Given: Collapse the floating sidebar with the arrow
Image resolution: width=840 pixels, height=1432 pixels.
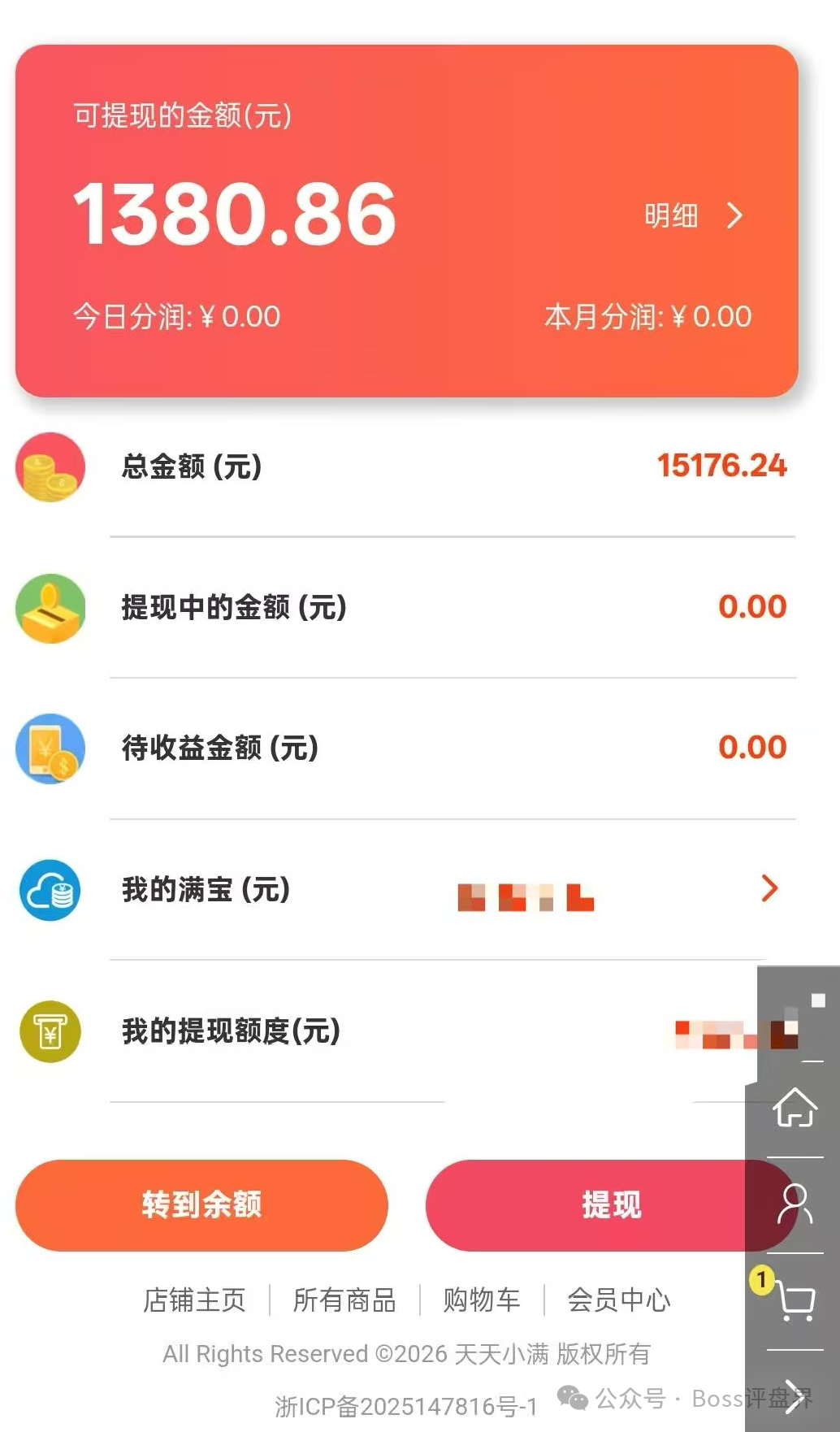Looking at the screenshot, I should pos(794,1396).
